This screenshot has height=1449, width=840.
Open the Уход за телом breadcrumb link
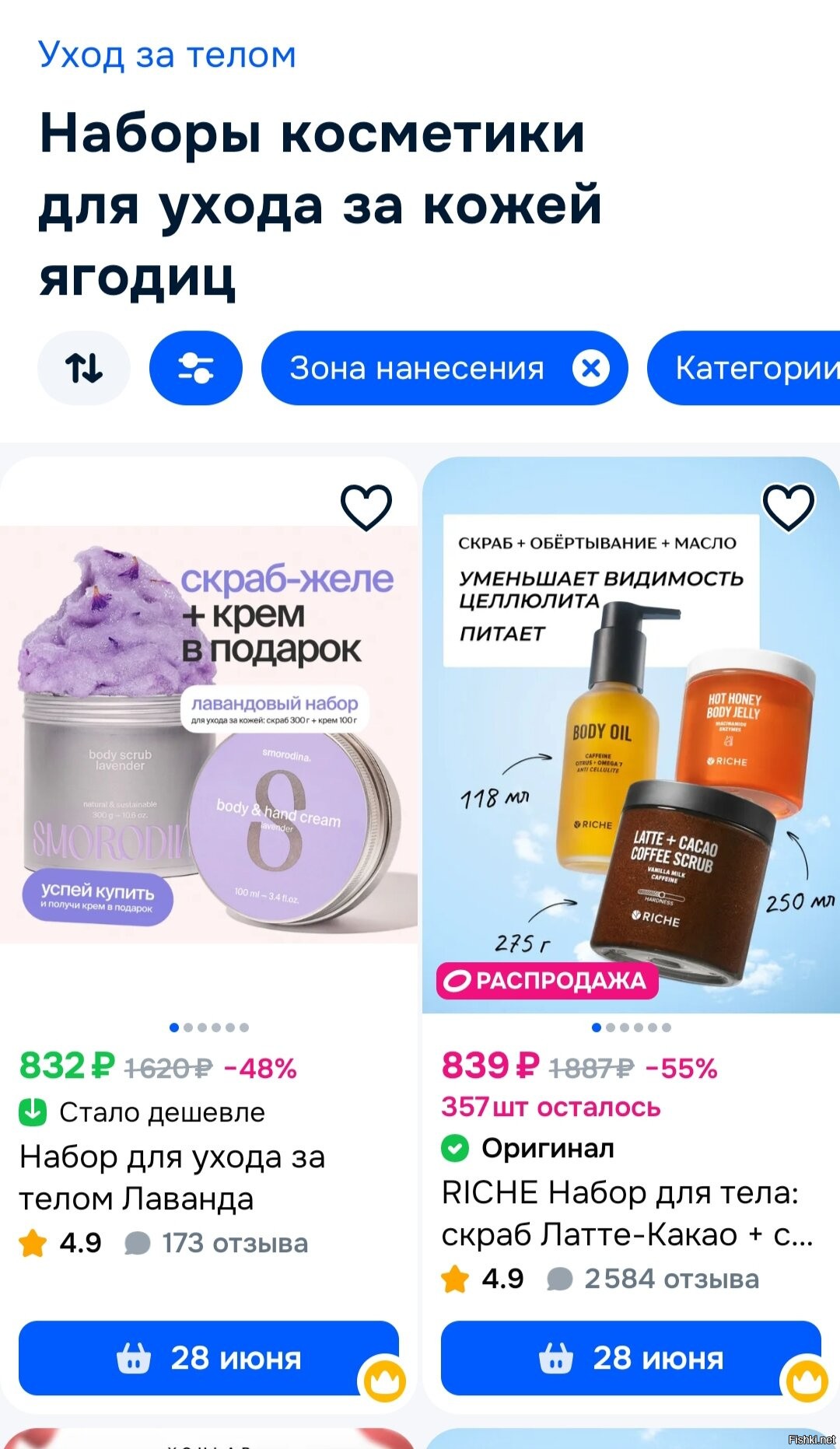[x=167, y=55]
